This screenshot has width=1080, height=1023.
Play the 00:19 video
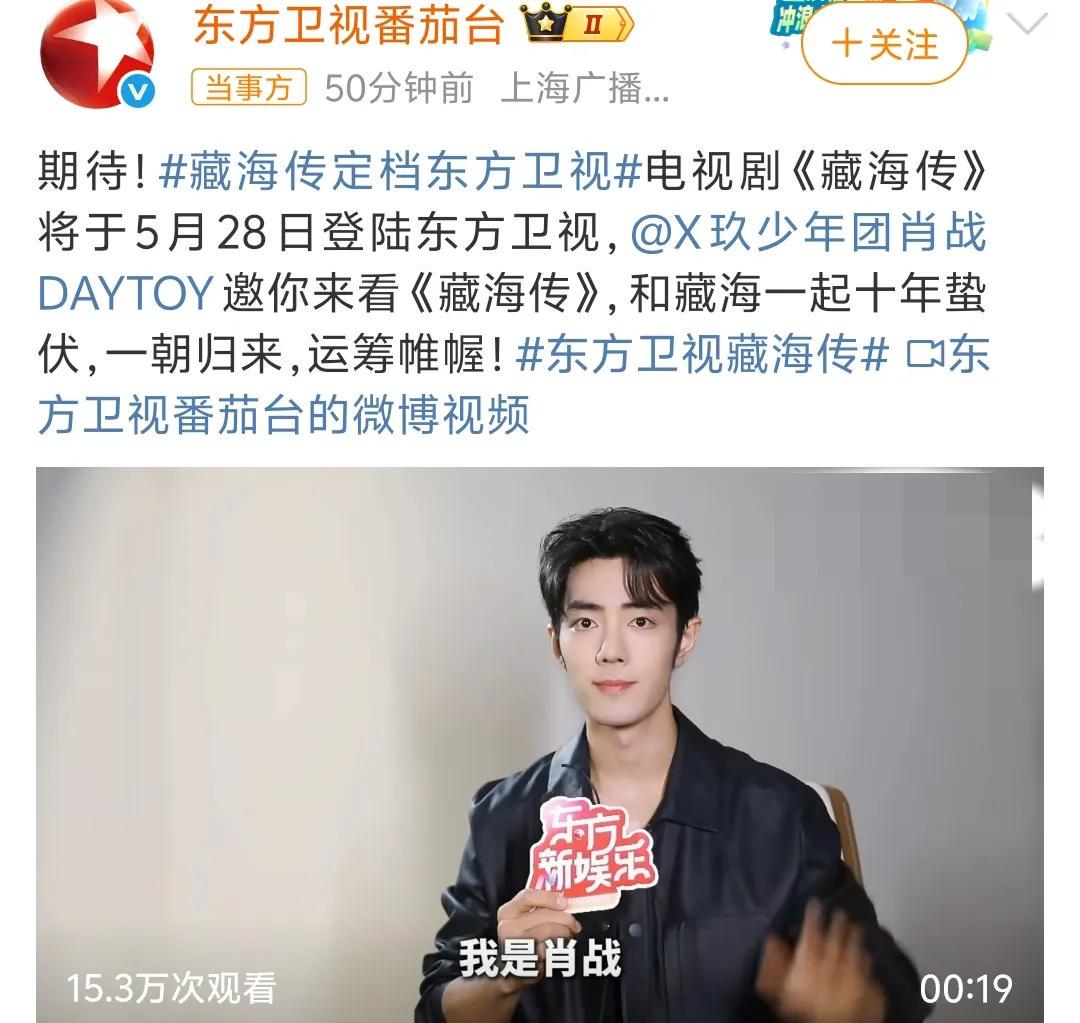tap(540, 744)
